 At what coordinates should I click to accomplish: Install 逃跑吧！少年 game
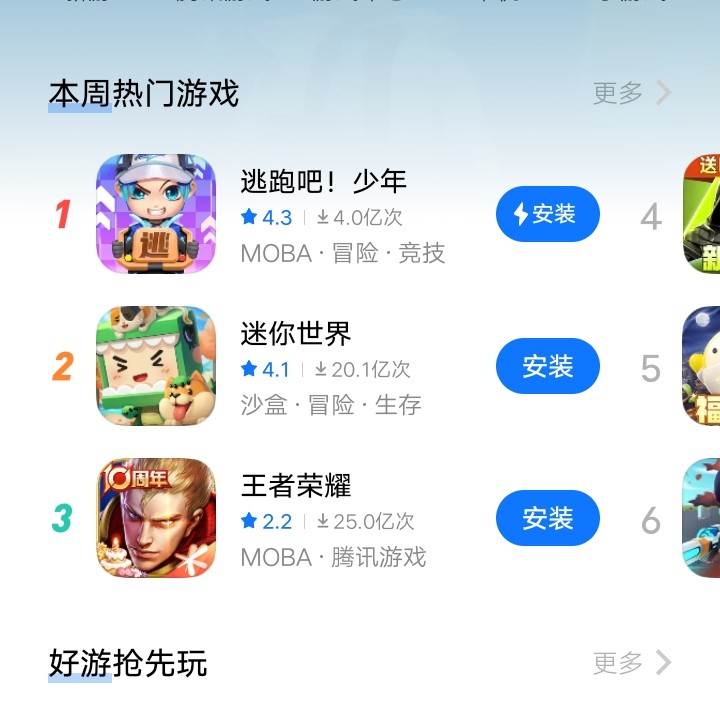pos(547,214)
